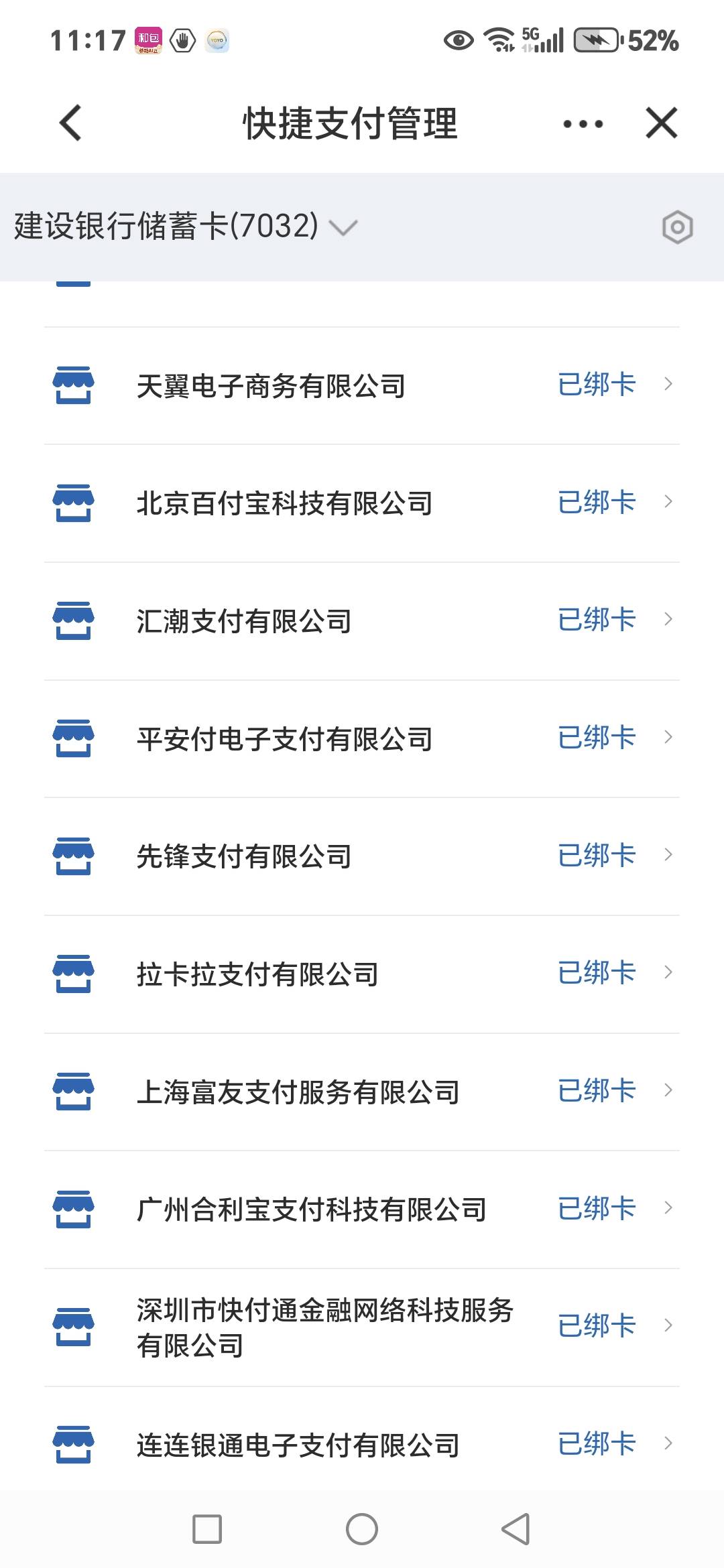
Task: Open 北京百付宝科技有限公司 row
Action: [362, 503]
